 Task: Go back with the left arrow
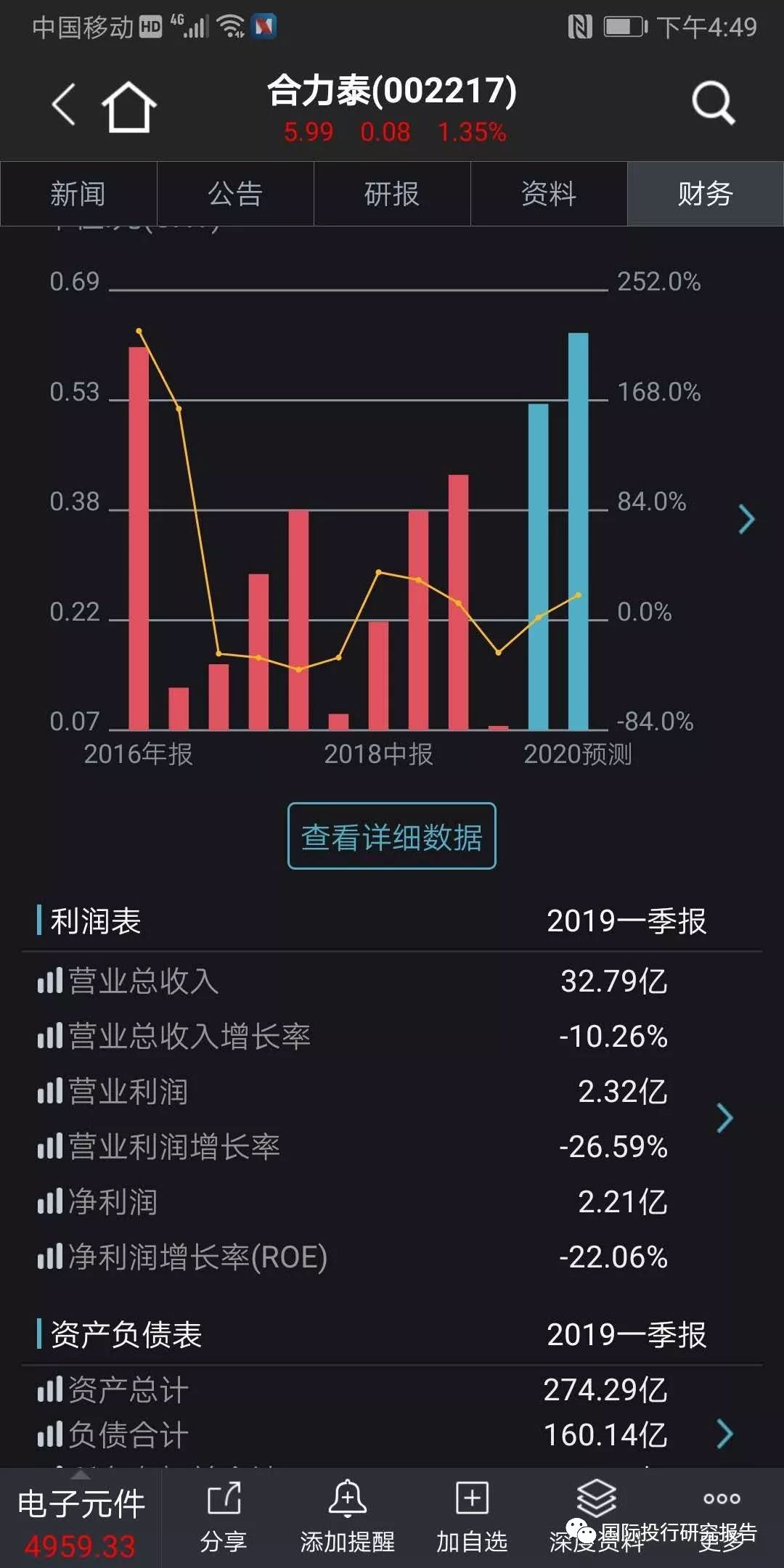pyautogui.click(x=64, y=105)
